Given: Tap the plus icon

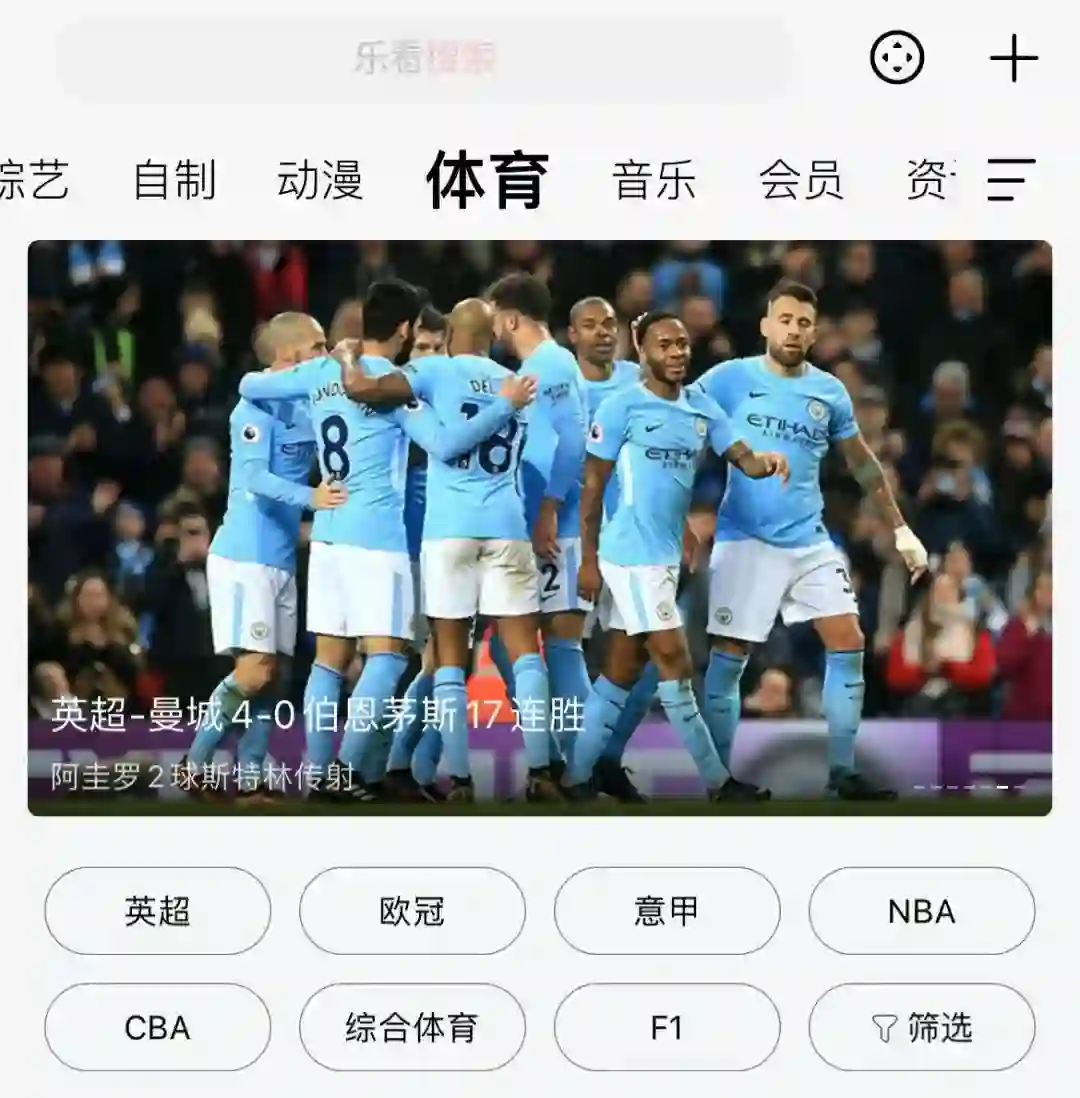Looking at the screenshot, I should click(1014, 59).
